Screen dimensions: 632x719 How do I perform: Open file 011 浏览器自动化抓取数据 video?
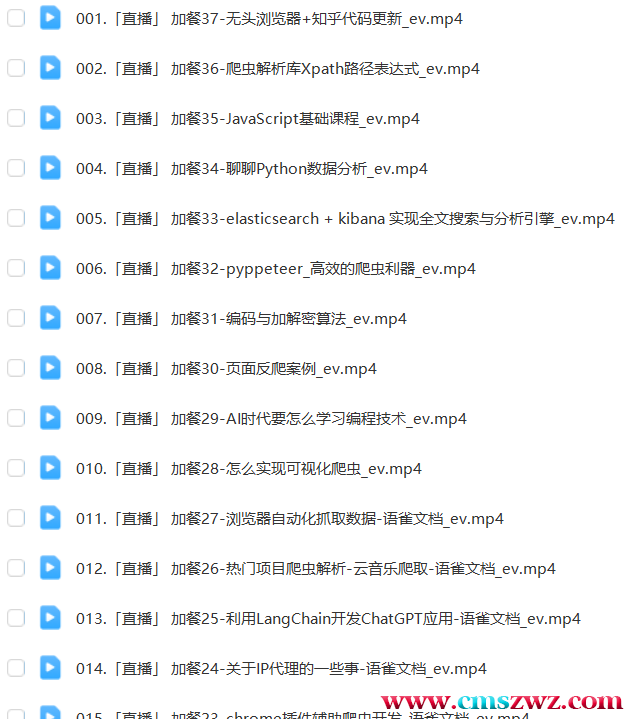point(289,518)
